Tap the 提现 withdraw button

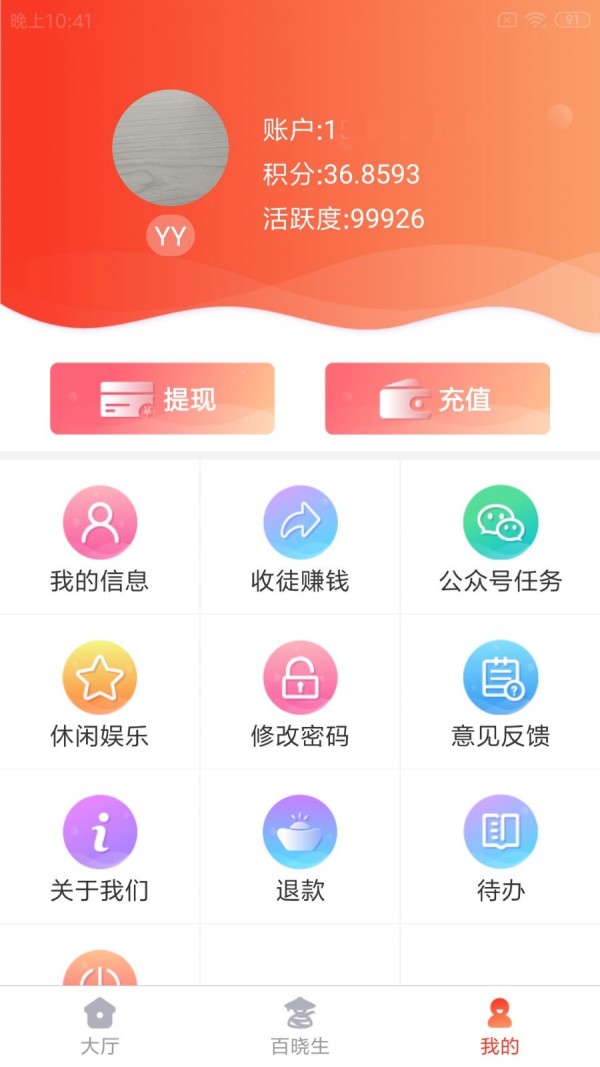[162, 399]
